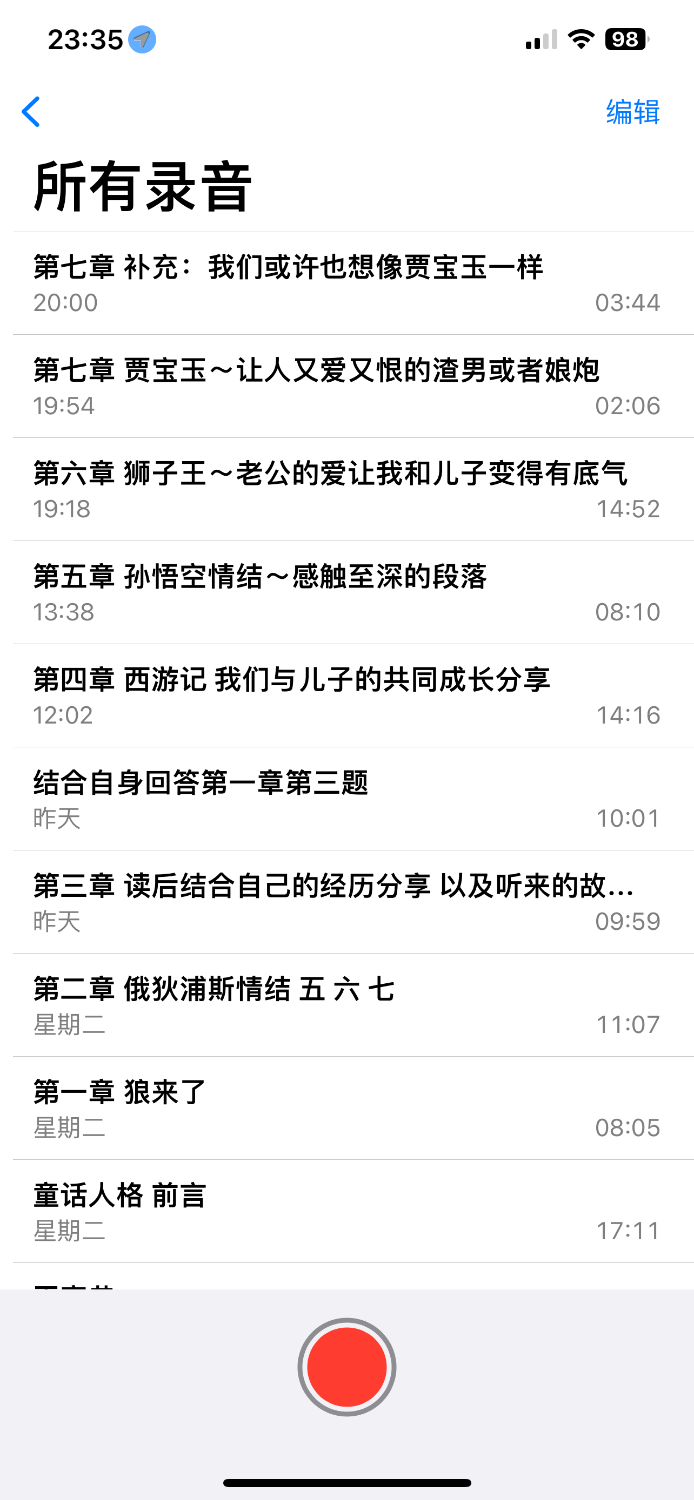This screenshot has height=1500, width=694.
Task: Open 第四章 西游记 recording
Action: (346, 696)
